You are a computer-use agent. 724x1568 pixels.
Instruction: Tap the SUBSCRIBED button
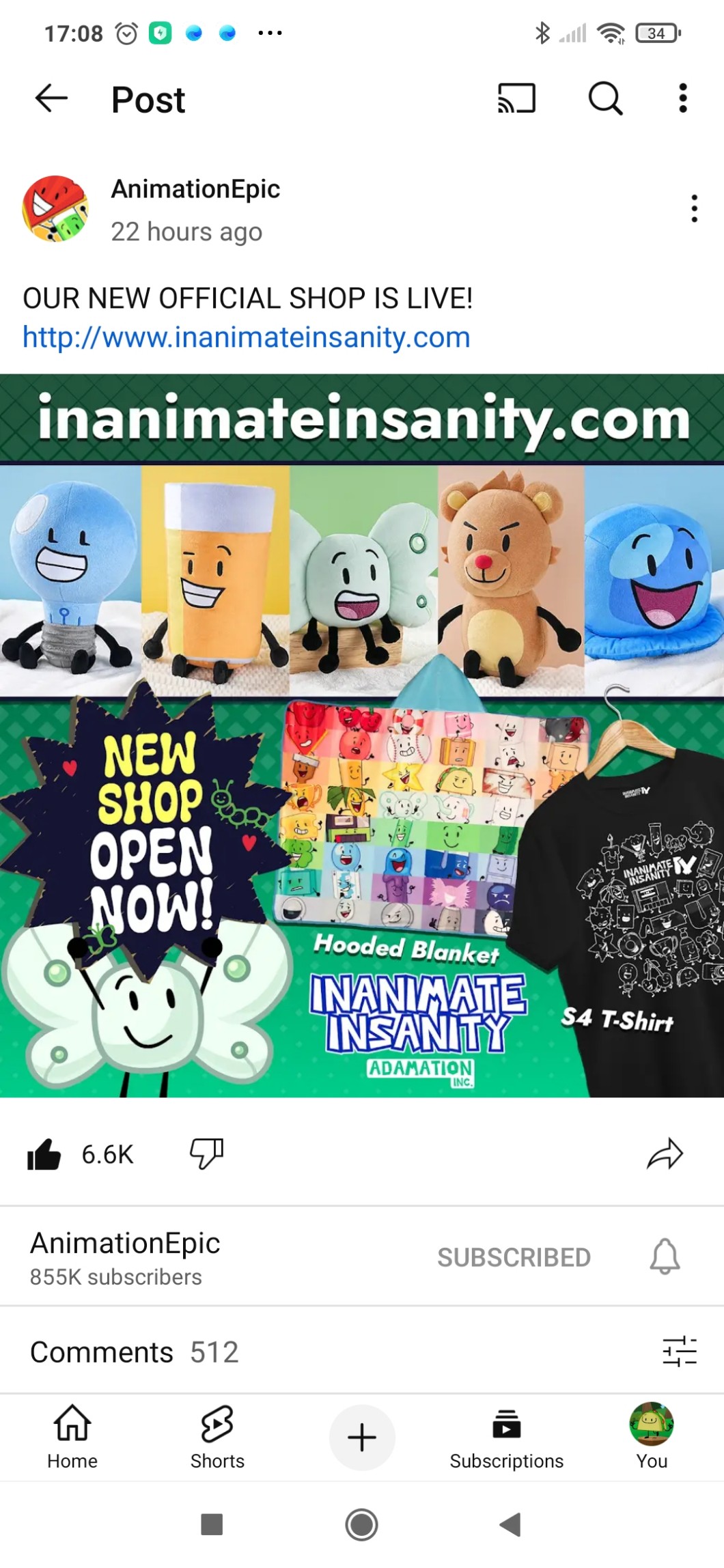tap(514, 1257)
